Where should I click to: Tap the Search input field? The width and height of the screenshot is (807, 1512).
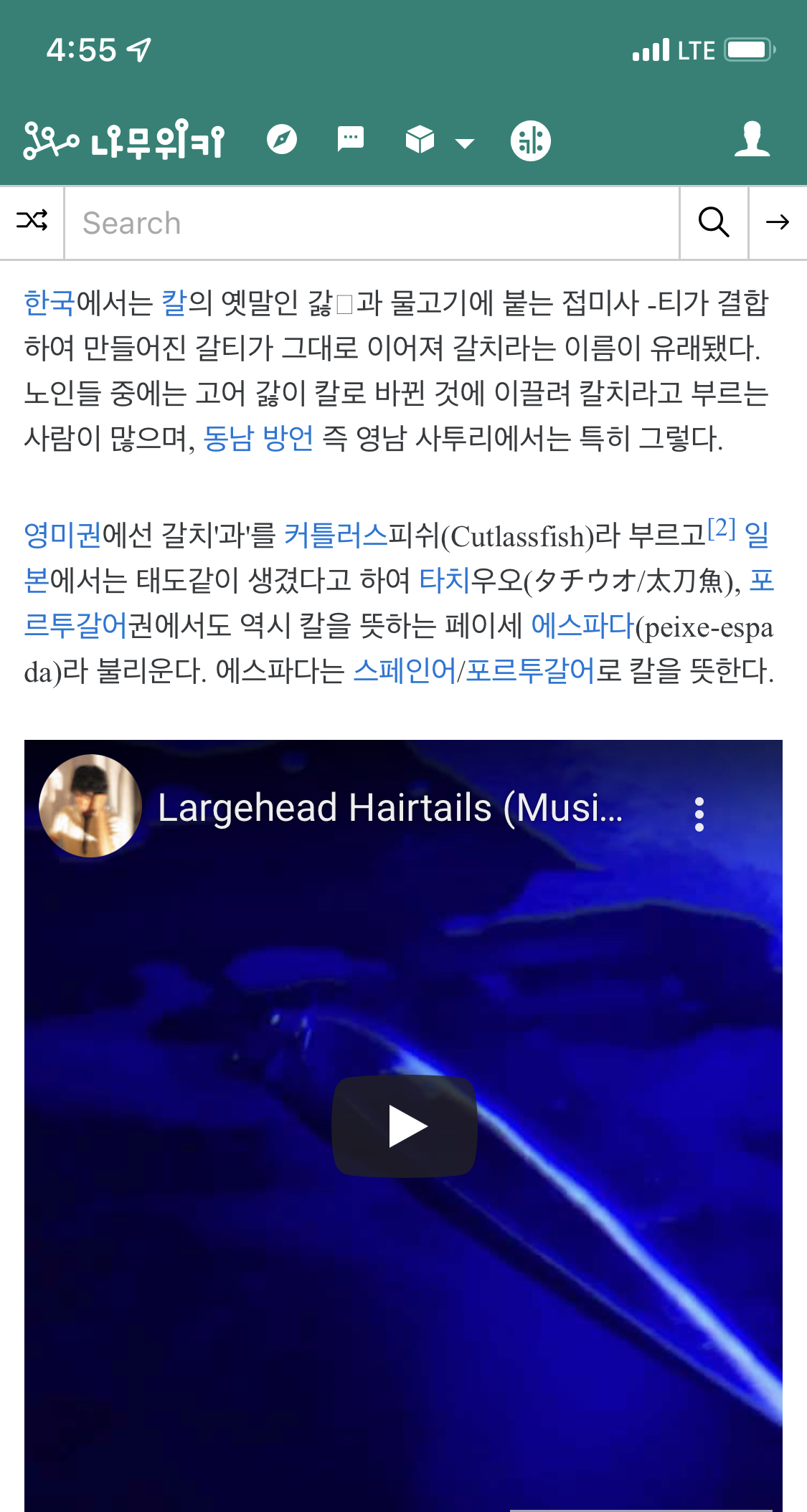pyautogui.click(x=372, y=223)
